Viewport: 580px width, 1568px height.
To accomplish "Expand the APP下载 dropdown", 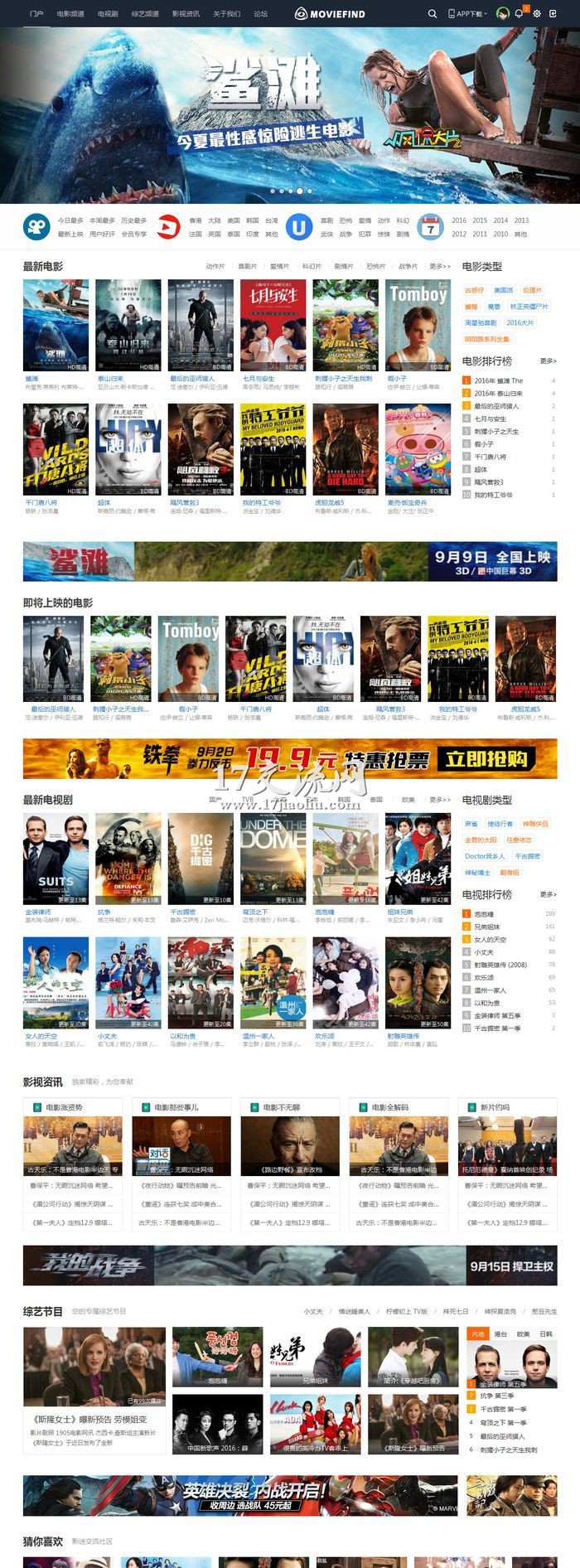I will coord(468,14).
